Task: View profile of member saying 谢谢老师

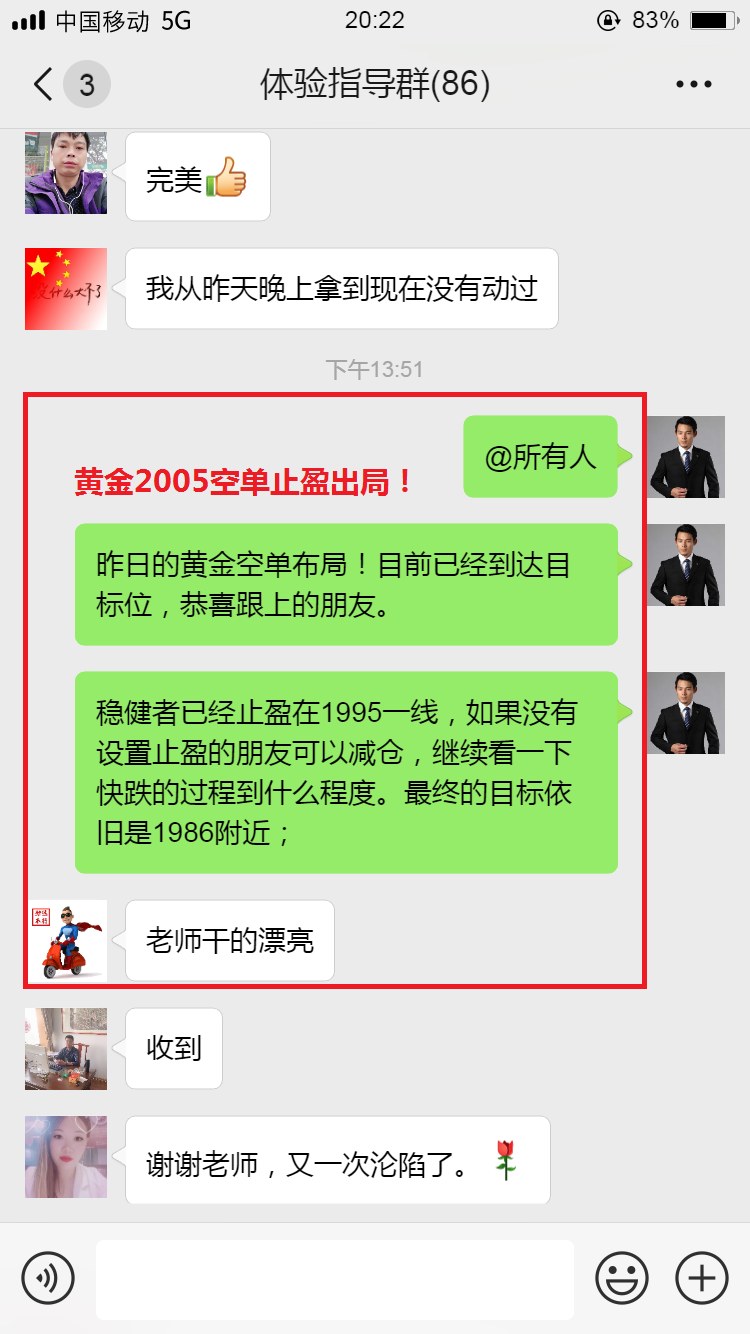Action: 66,1157
